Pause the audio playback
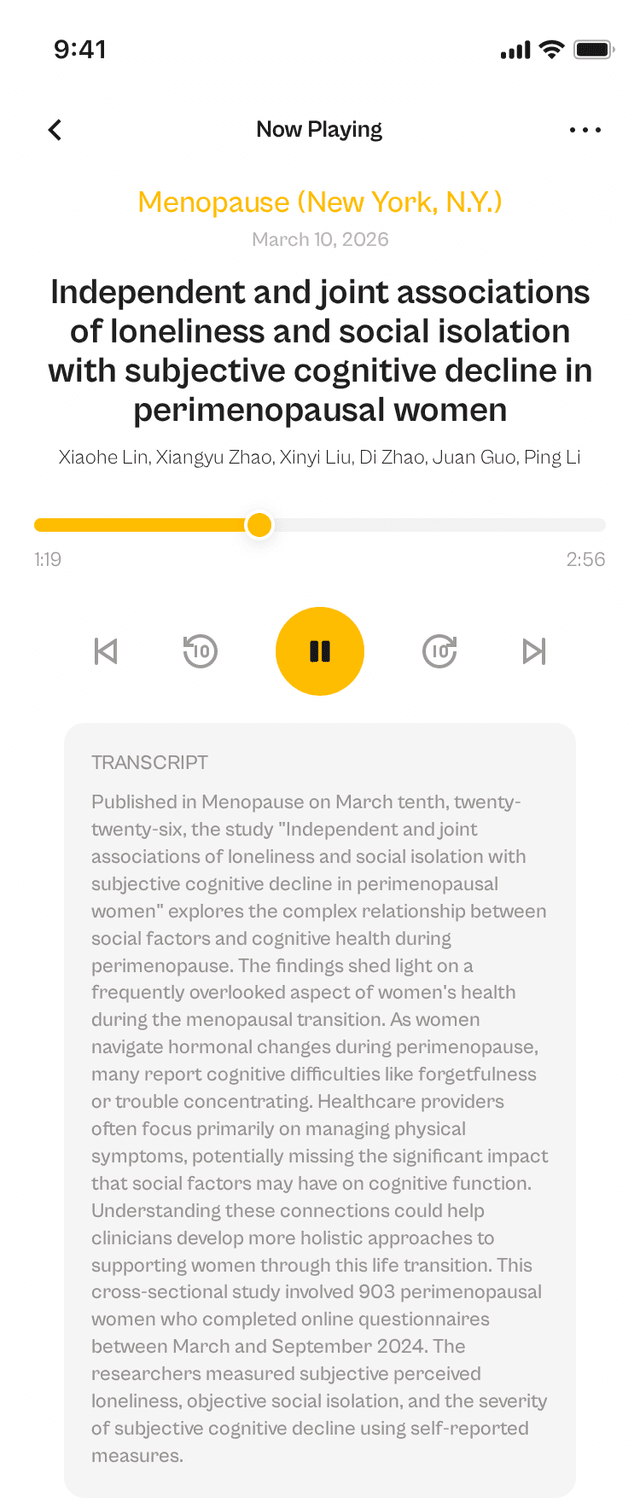The image size is (640, 1498). pos(320,651)
